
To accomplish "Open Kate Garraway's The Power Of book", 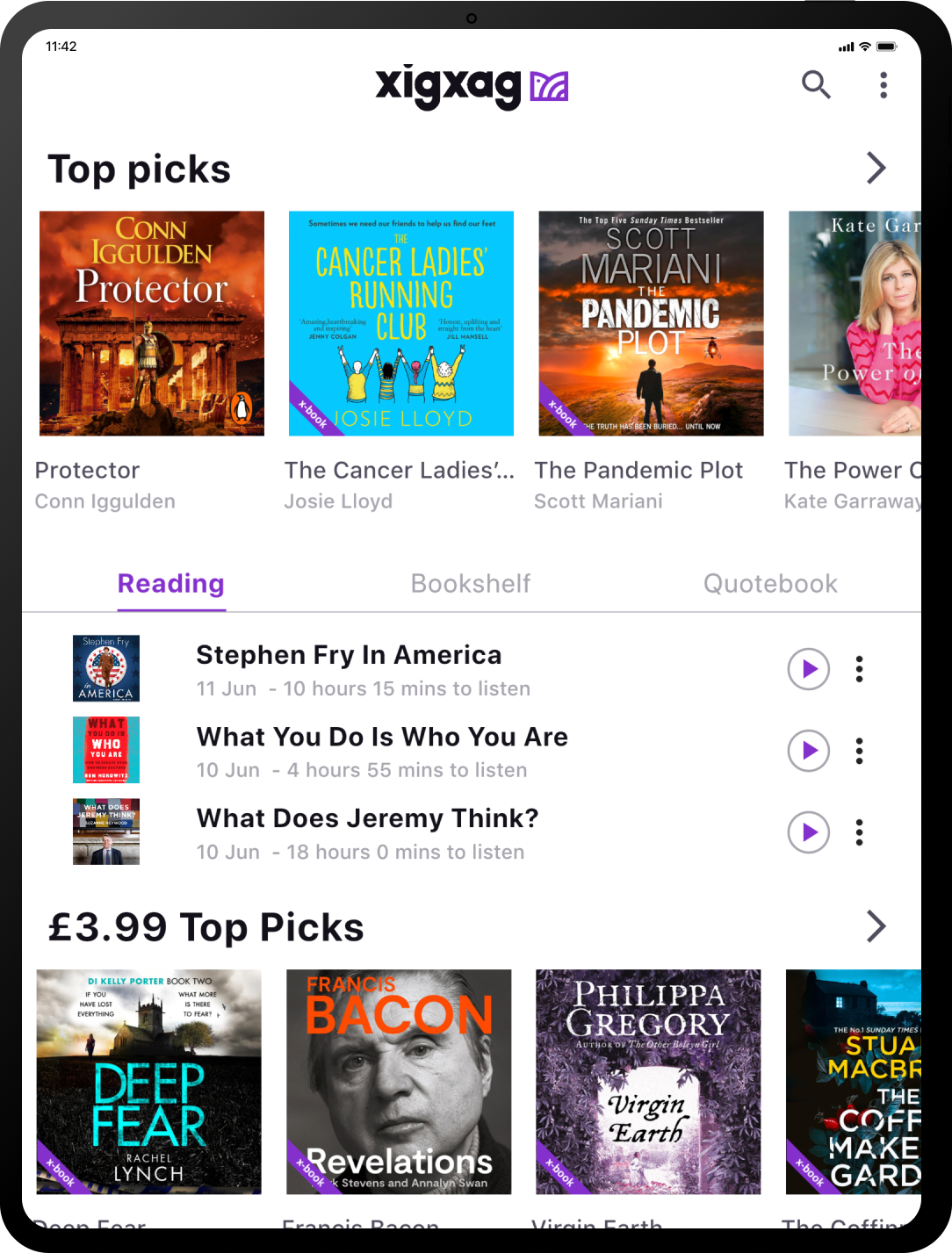I will [855, 323].
